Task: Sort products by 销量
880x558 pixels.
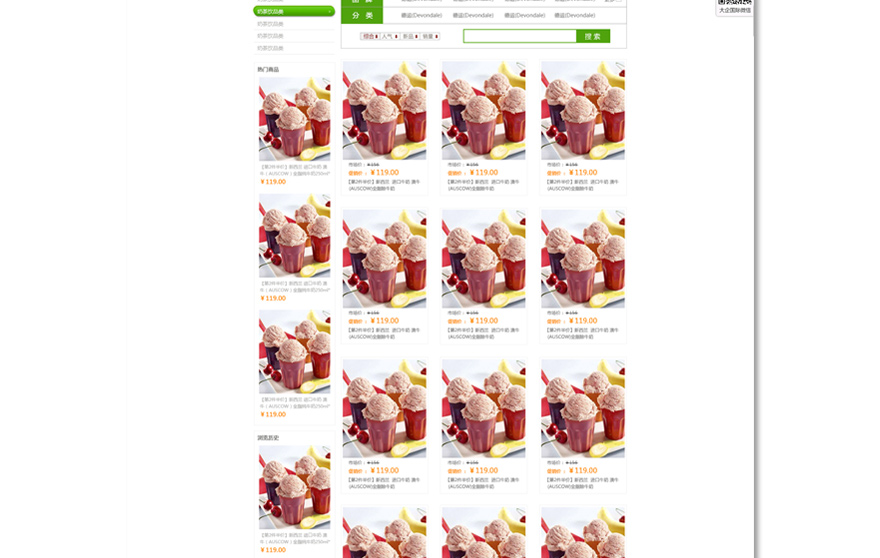Action: coord(429,36)
